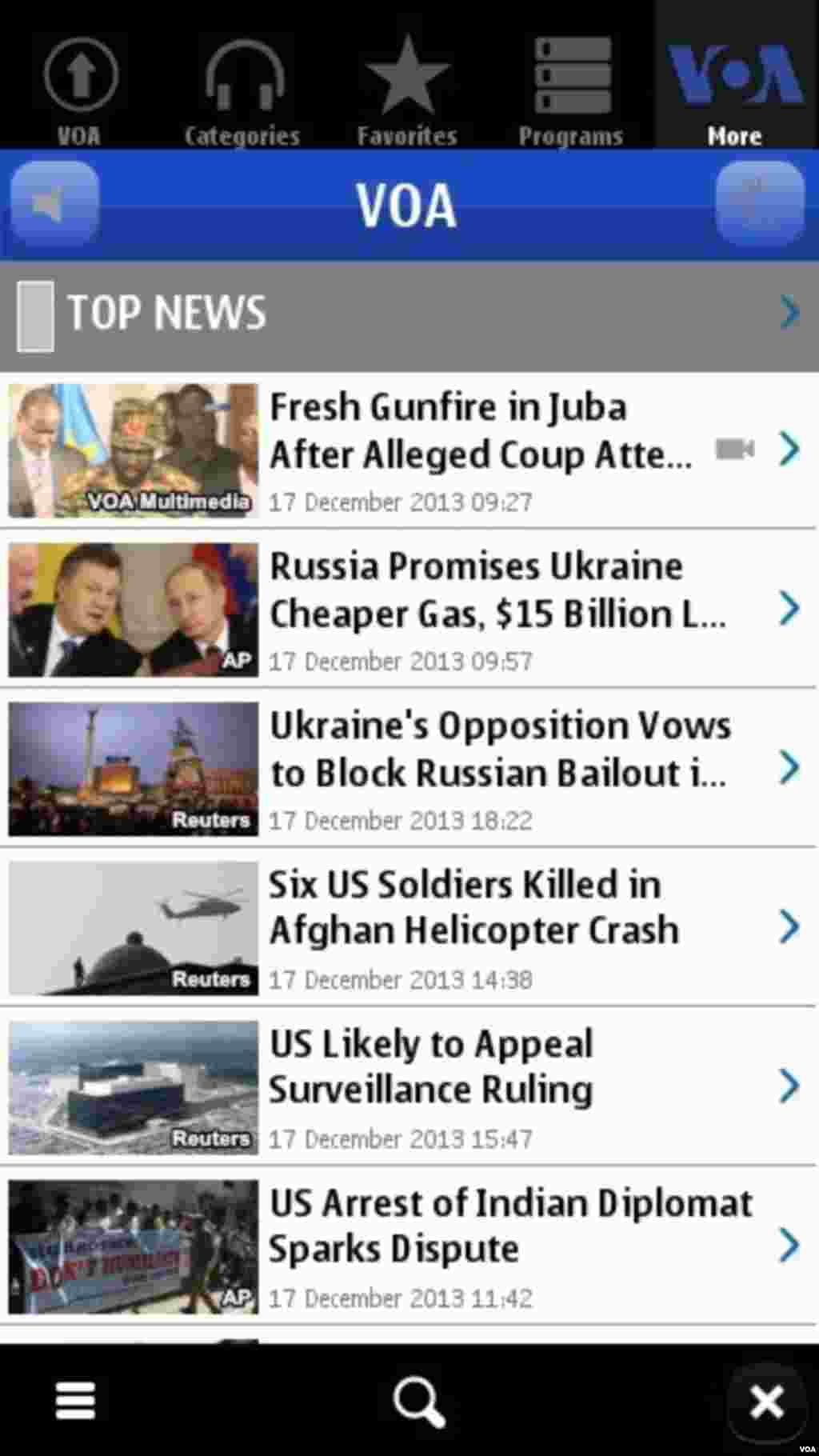Open the hamburger menu at bottom
Screen dimensions: 819x1456
click(76, 1400)
